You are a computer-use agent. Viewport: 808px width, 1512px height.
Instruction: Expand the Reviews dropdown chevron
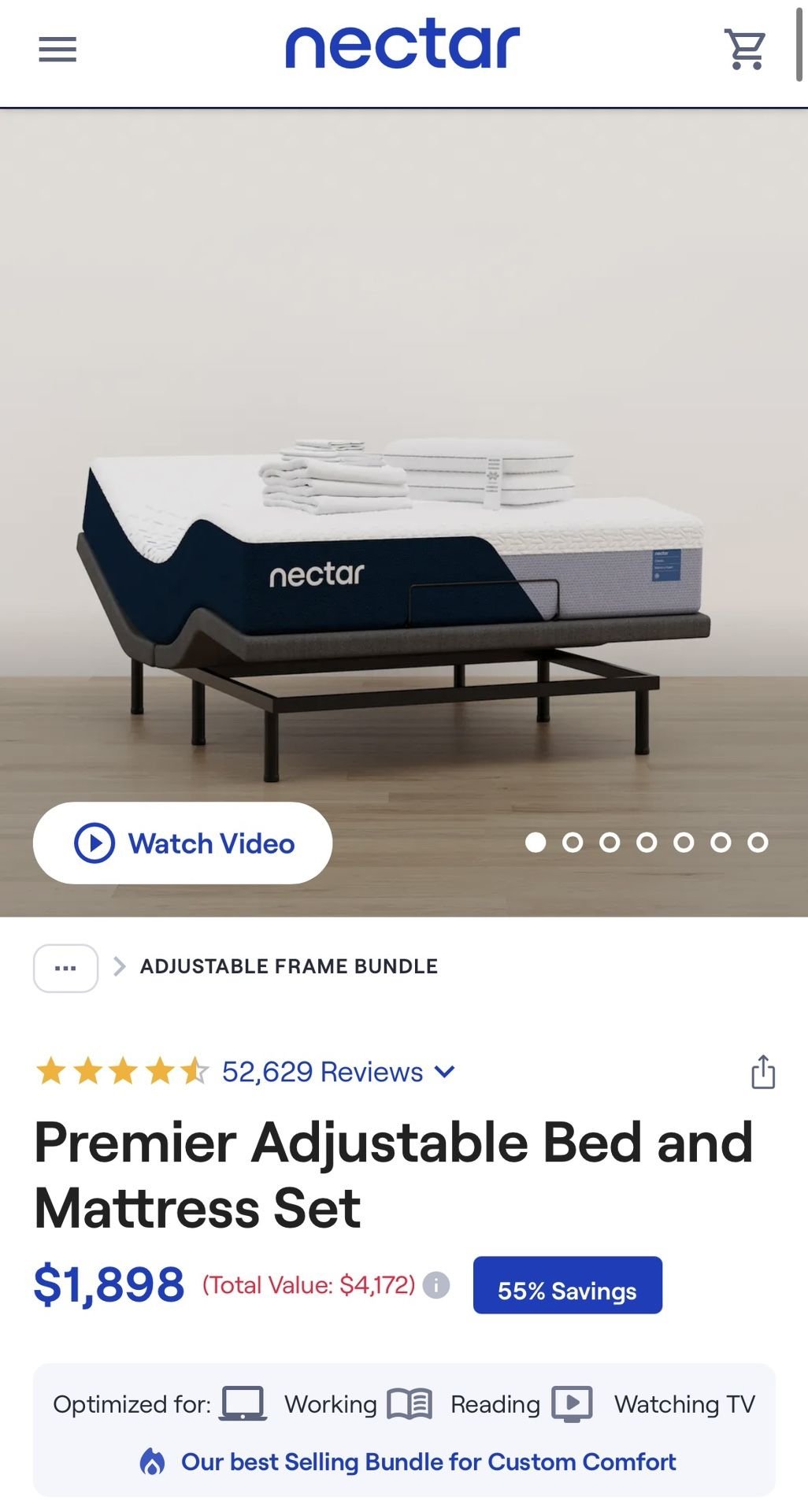pos(444,1072)
